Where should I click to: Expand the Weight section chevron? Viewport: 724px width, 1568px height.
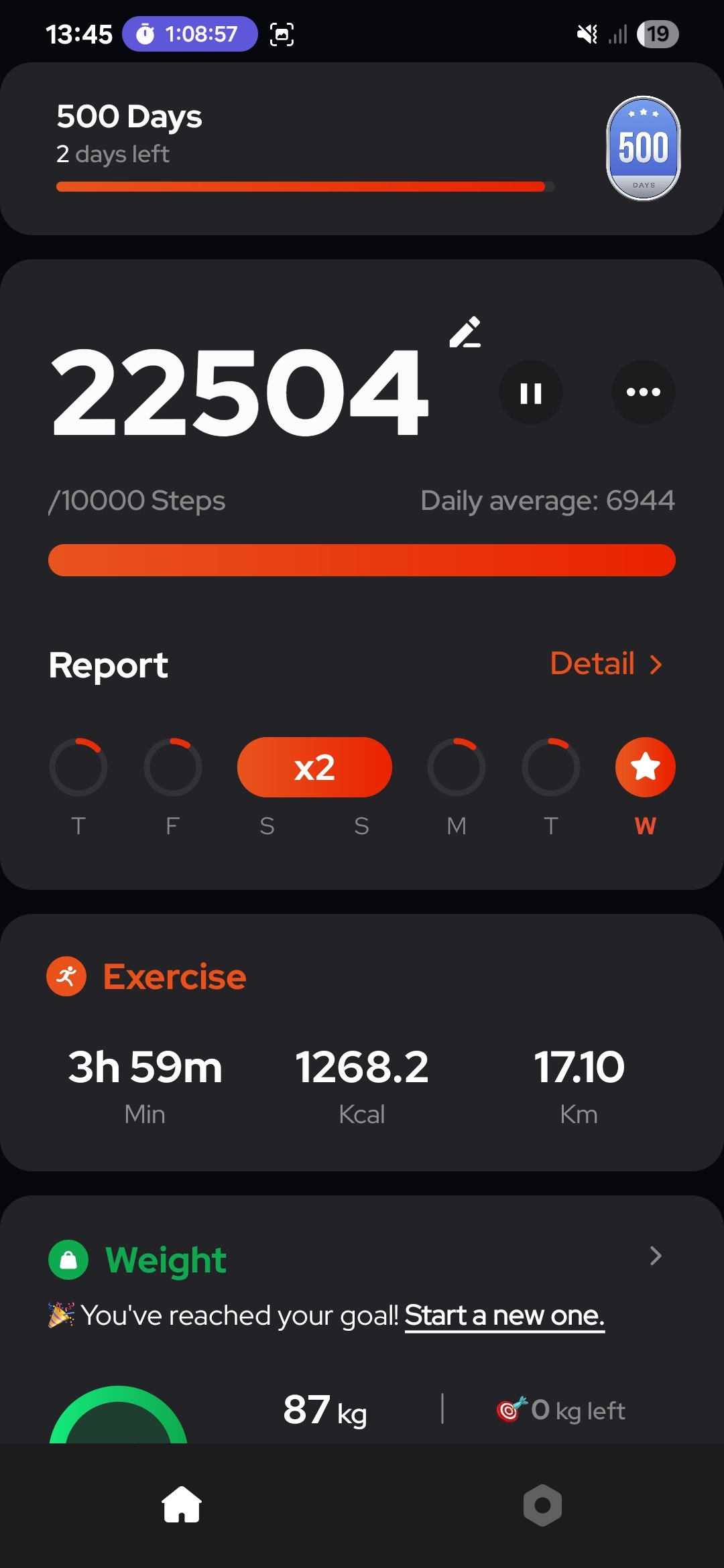tap(656, 1256)
